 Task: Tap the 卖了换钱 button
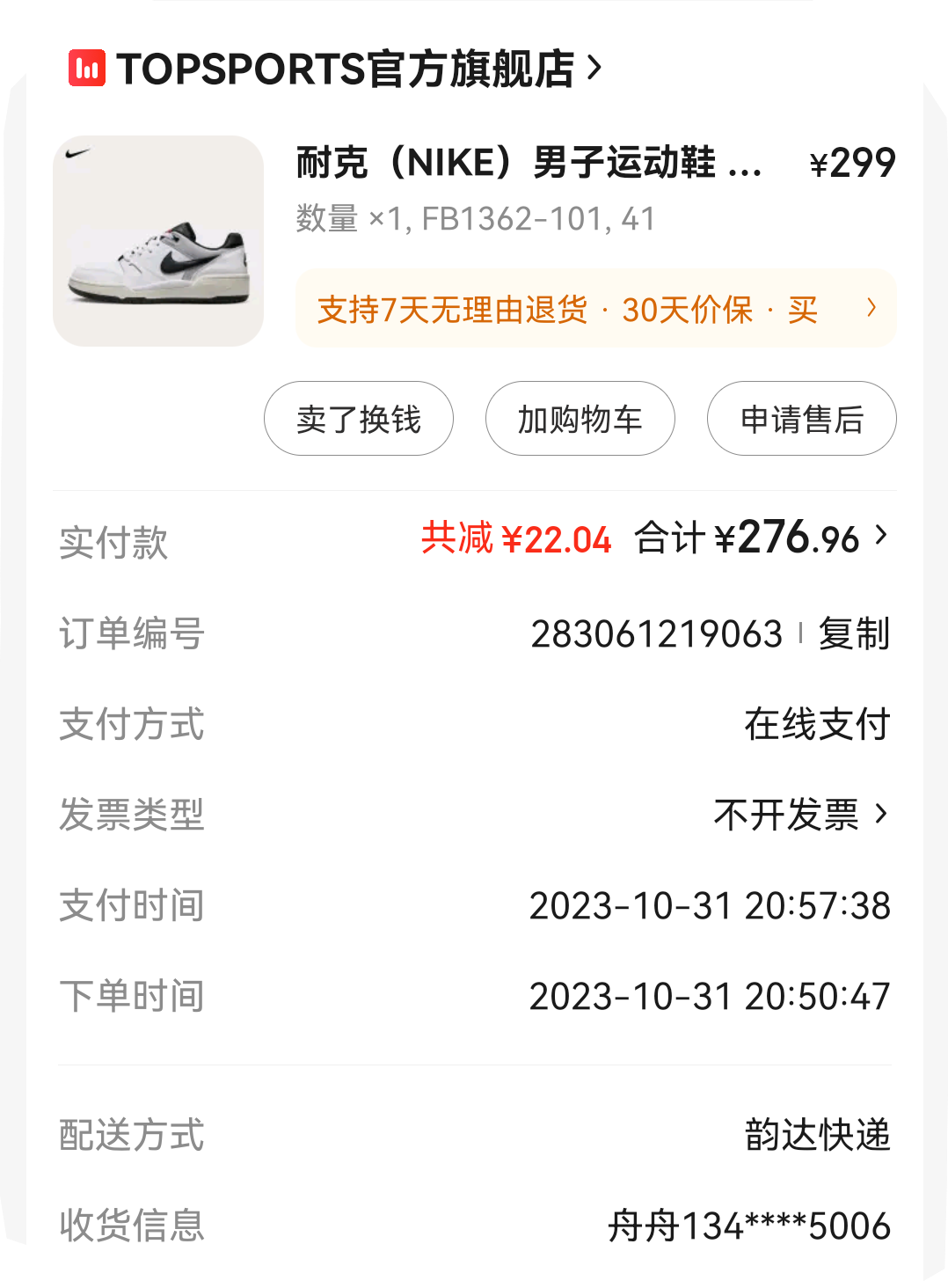pyautogui.click(x=359, y=419)
